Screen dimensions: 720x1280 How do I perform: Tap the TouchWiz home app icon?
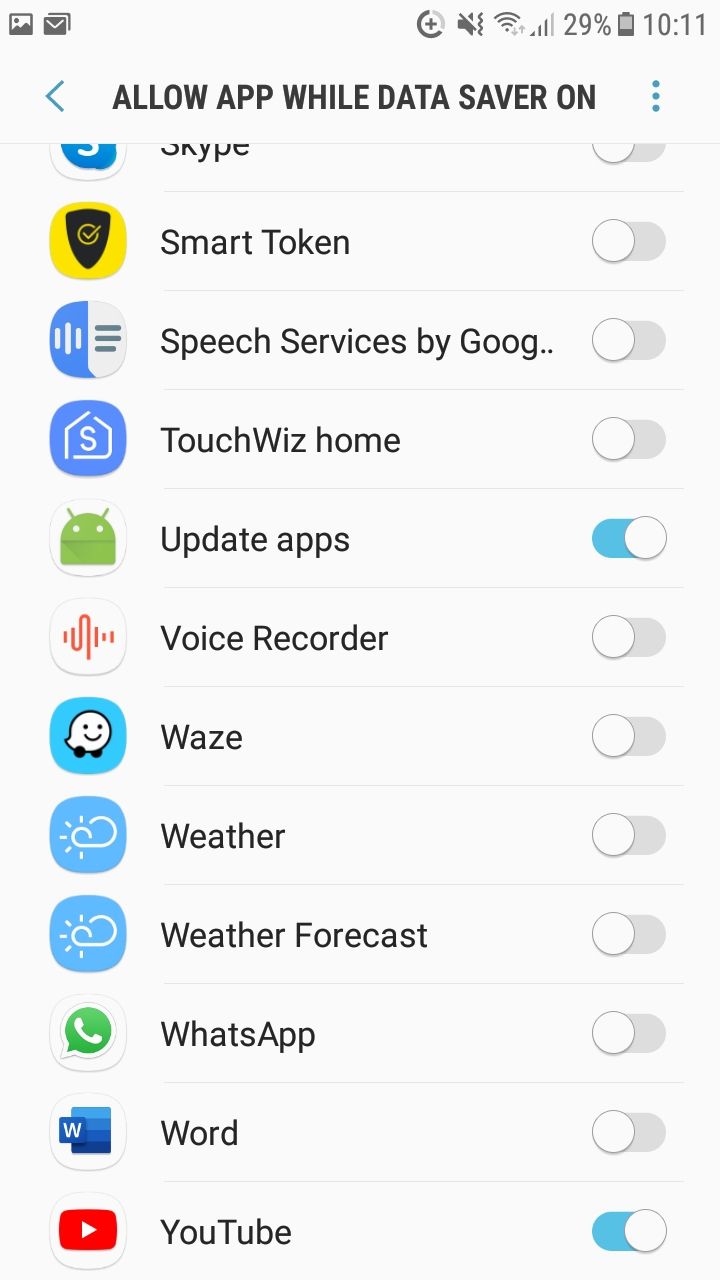[87, 438]
